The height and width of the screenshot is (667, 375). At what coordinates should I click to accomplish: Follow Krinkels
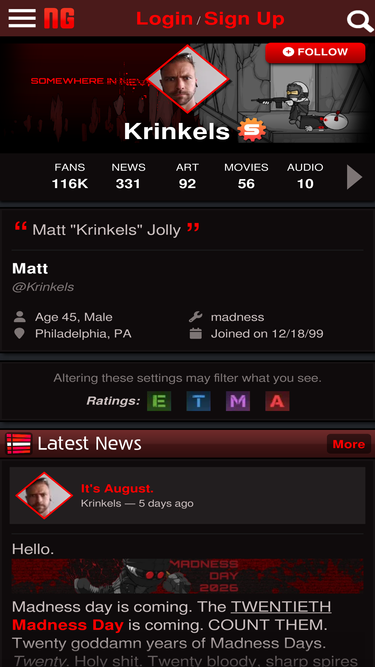315,52
